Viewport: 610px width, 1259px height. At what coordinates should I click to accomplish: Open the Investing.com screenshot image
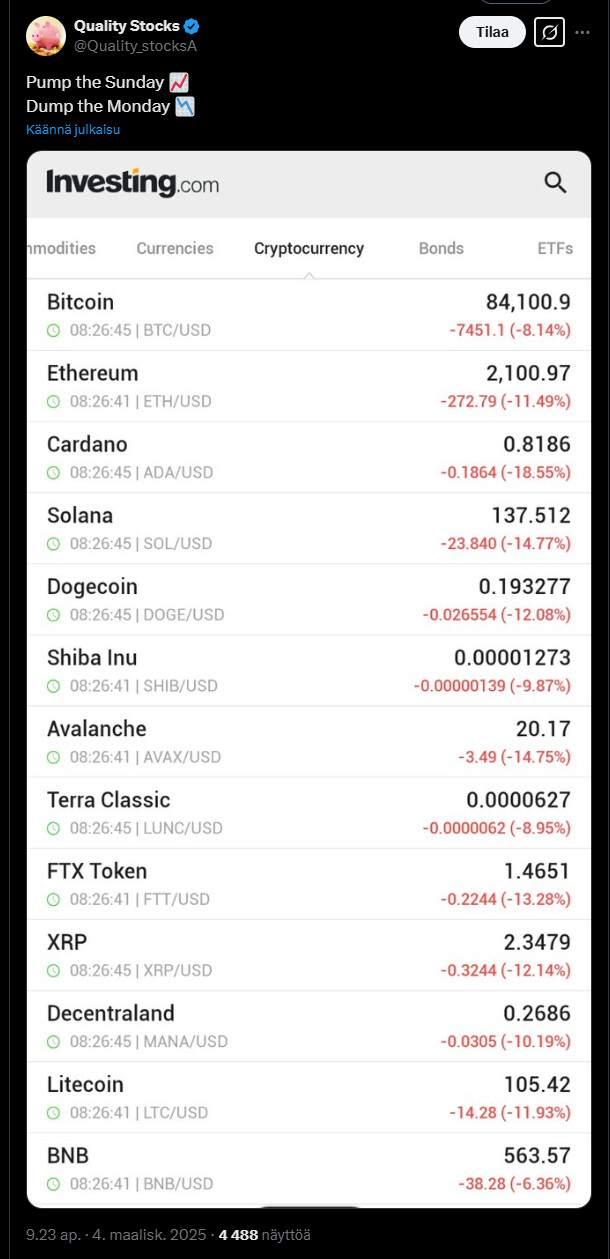click(308, 679)
